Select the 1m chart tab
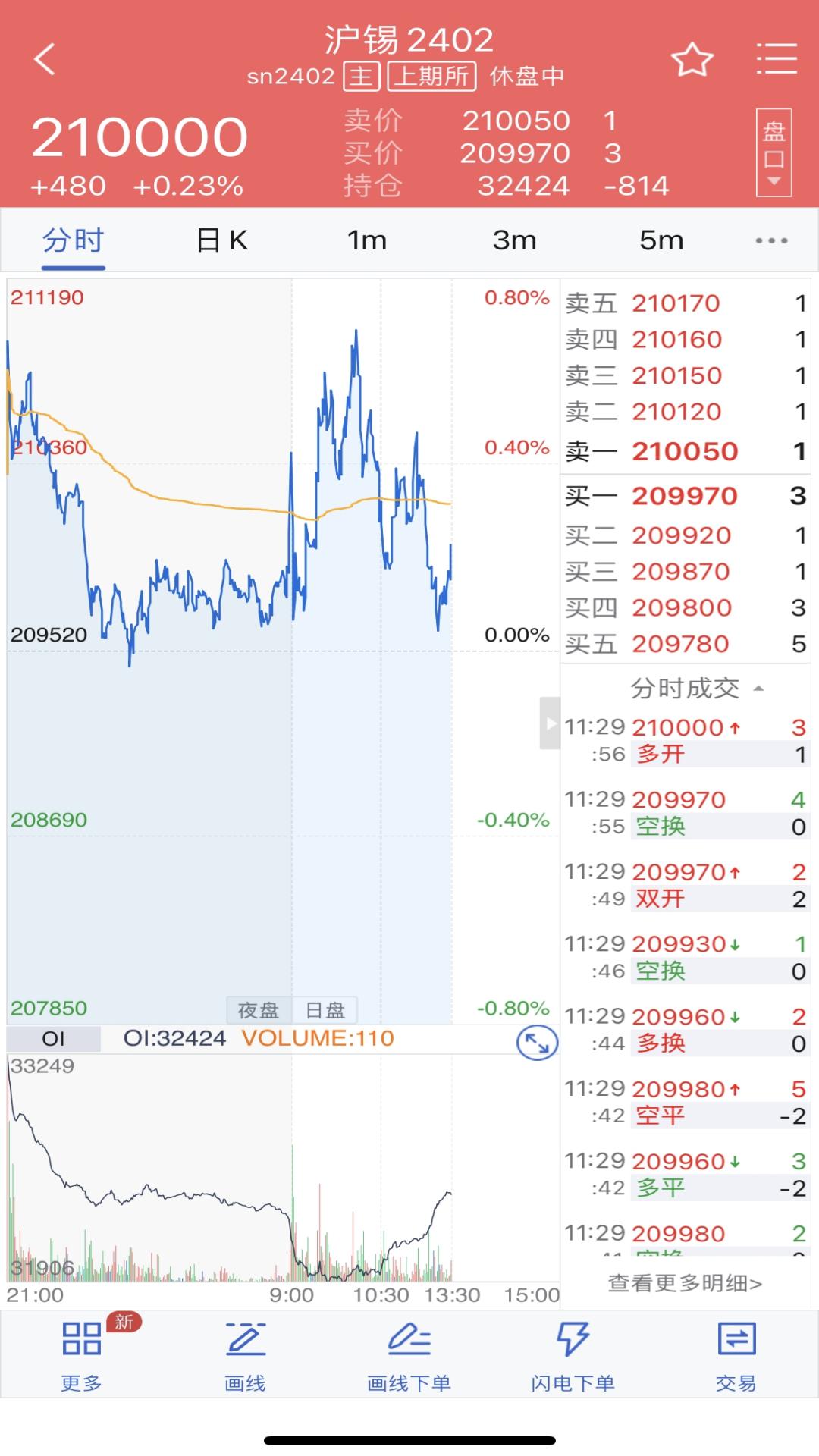Screen dimensions: 819x1456 (x=367, y=240)
